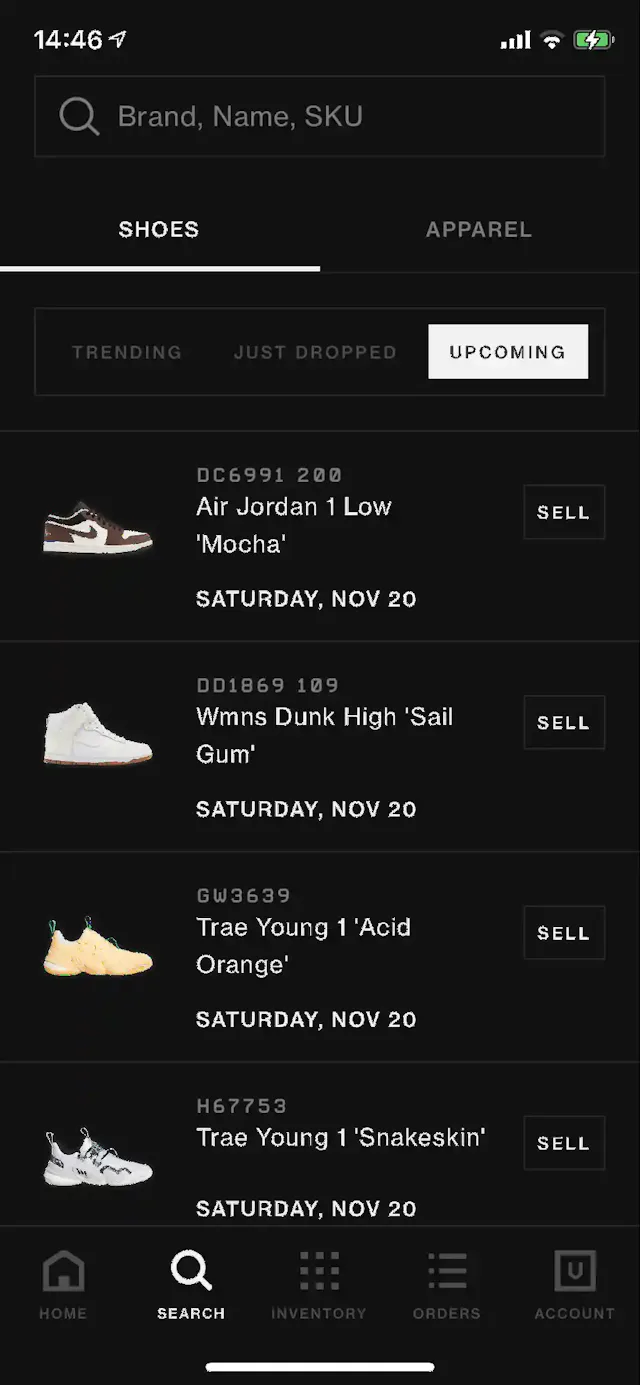Screen dimensions: 640x1385
Task: Open the Account tab
Action: [x=575, y=1285]
